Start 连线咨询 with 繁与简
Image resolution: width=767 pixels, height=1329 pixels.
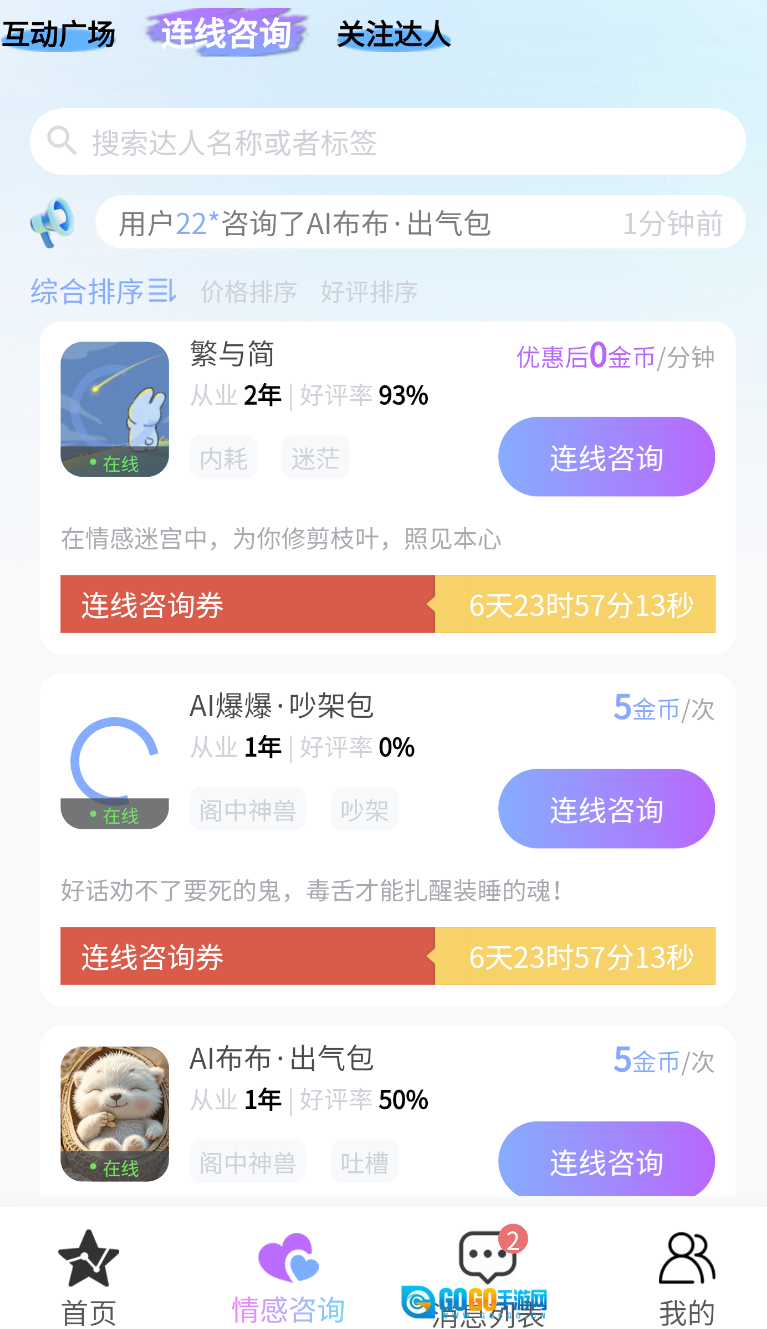click(606, 457)
